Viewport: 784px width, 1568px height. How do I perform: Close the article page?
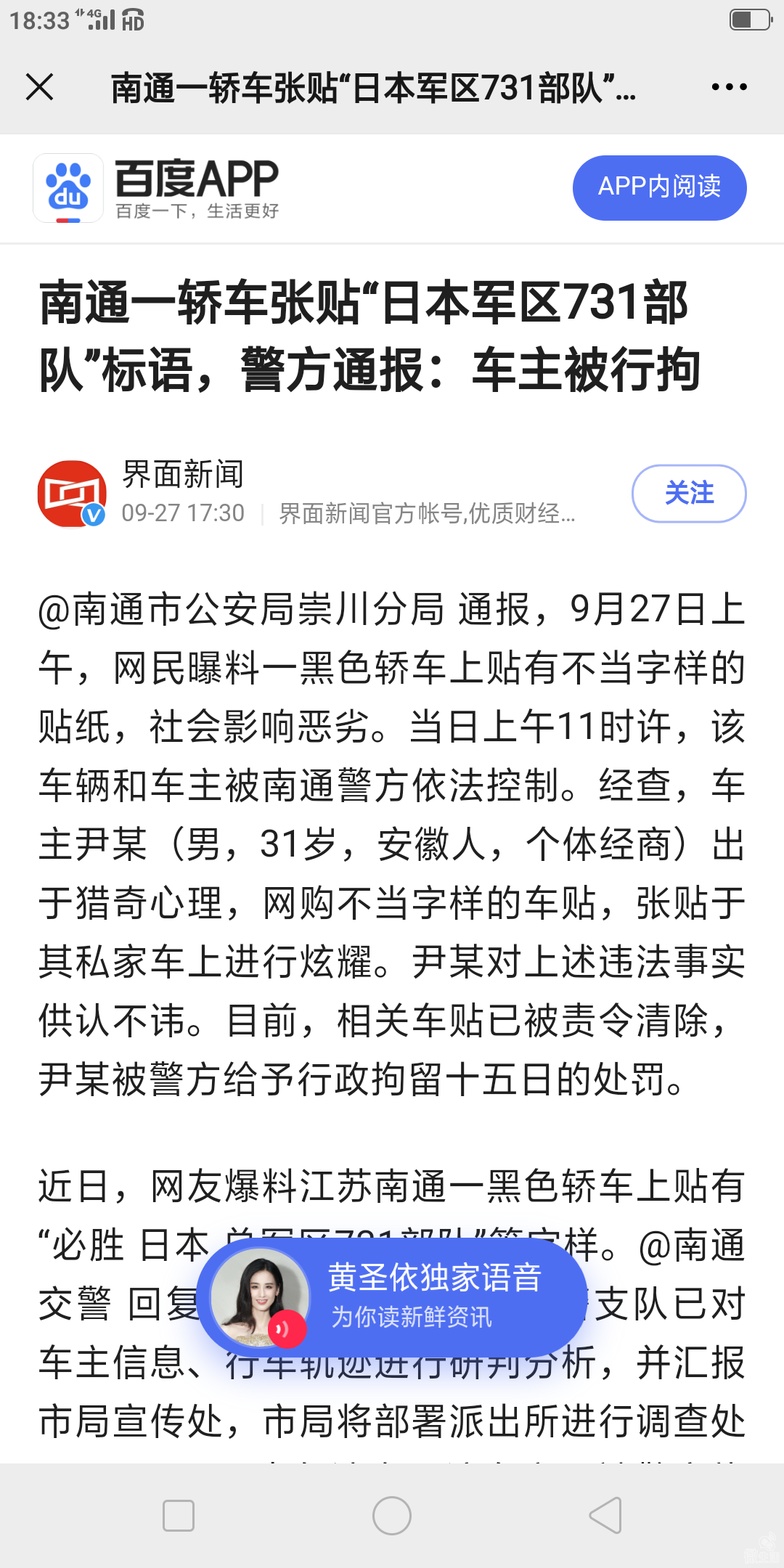[x=40, y=87]
